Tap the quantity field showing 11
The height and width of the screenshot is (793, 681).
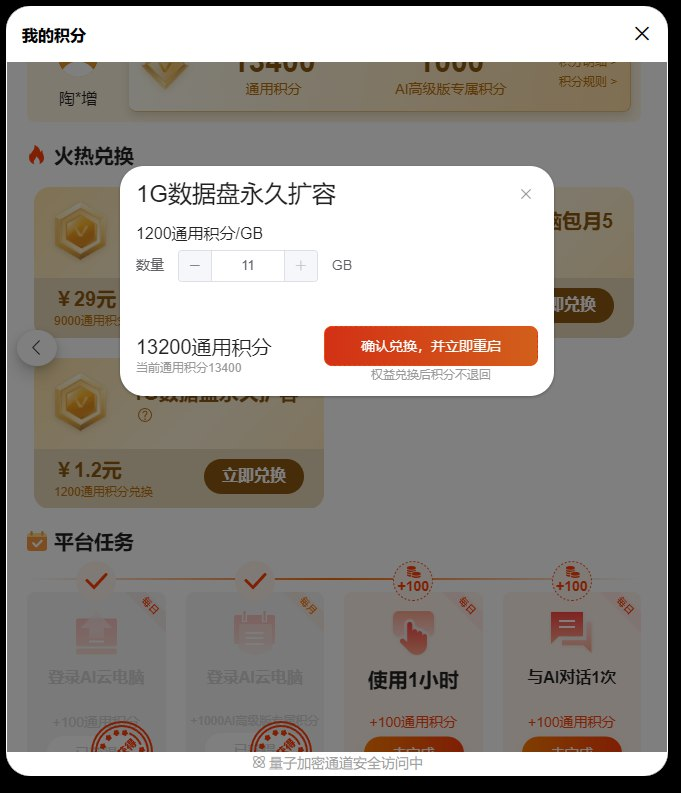point(248,266)
